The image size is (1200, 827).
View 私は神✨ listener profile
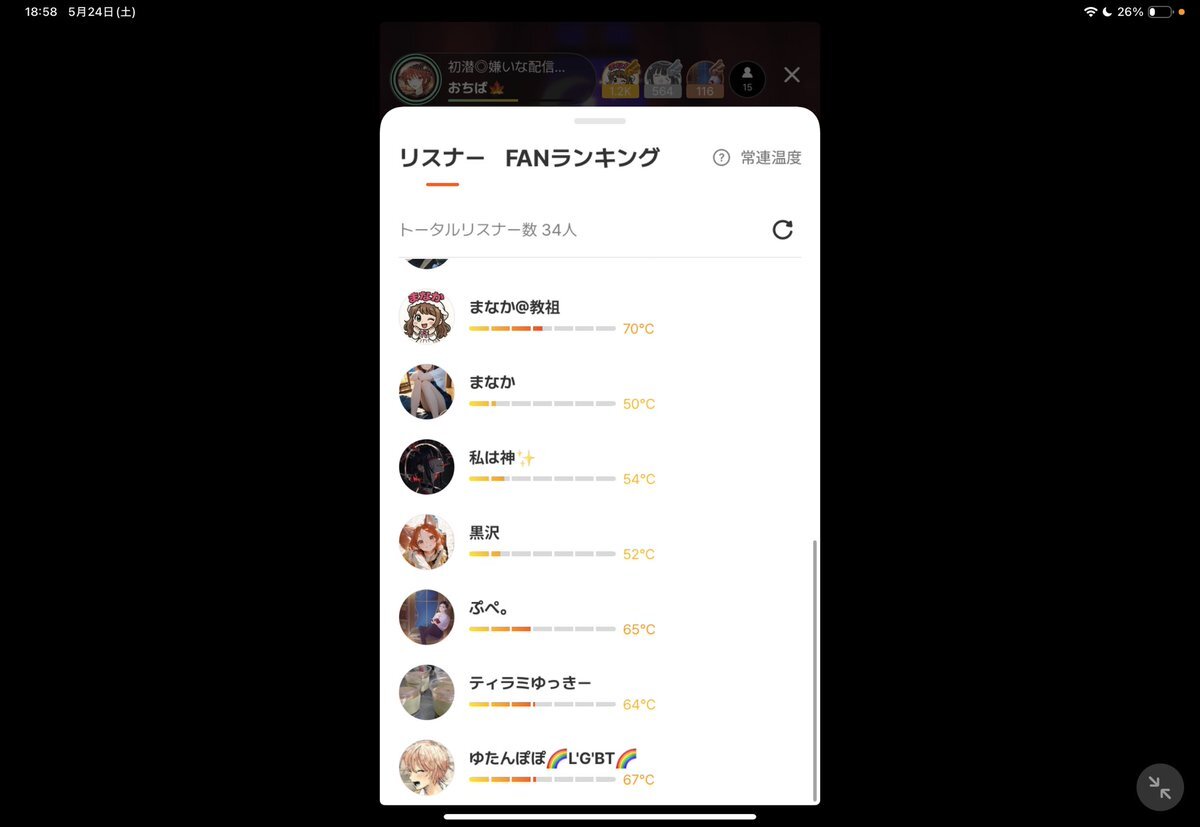(x=600, y=466)
